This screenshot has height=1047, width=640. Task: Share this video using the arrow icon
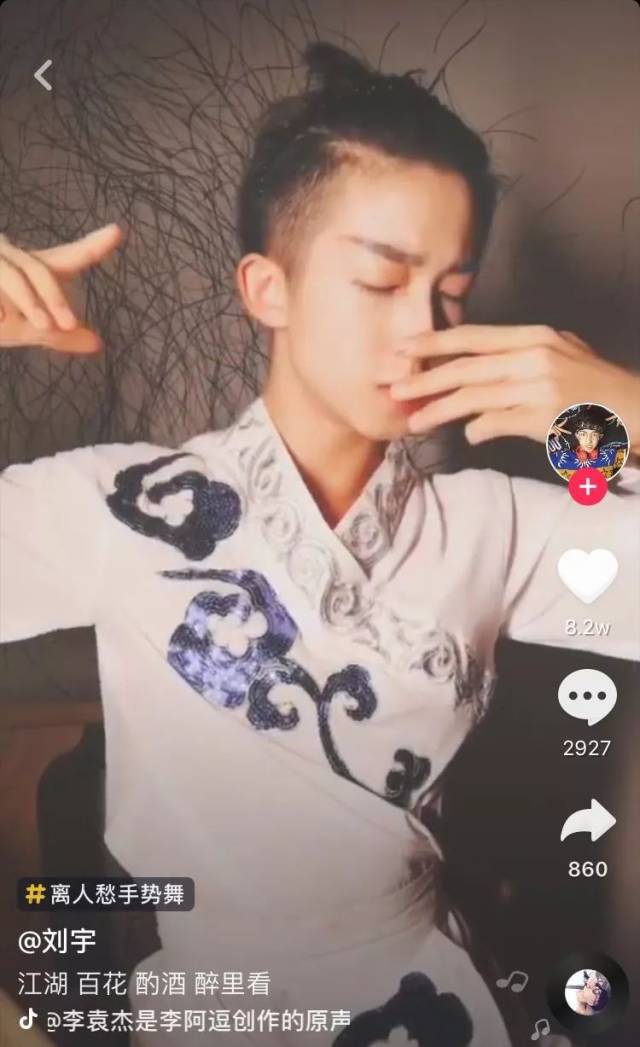tap(587, 821)
